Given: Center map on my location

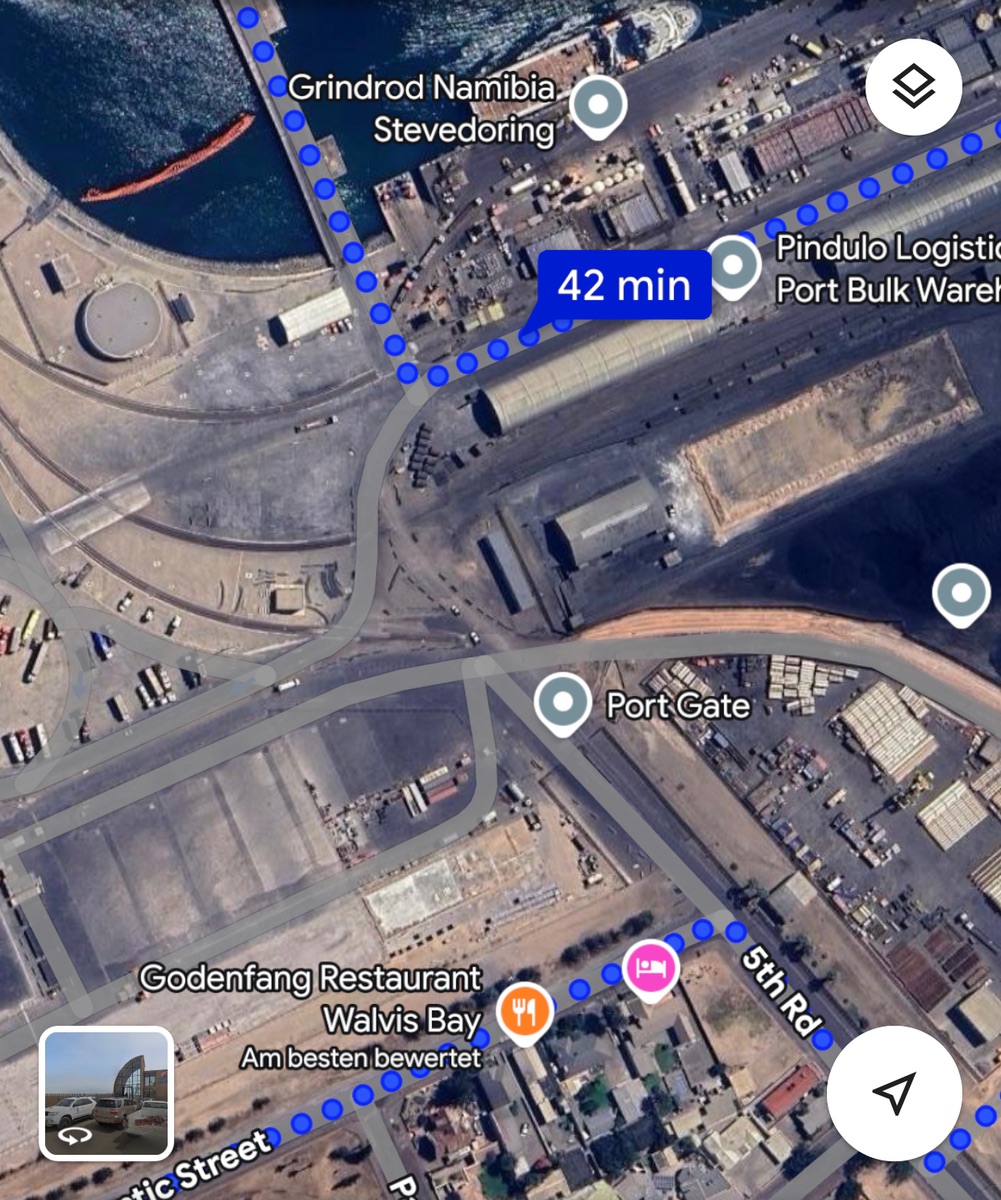Looking at the screenshot, I should pos(894,1092).
